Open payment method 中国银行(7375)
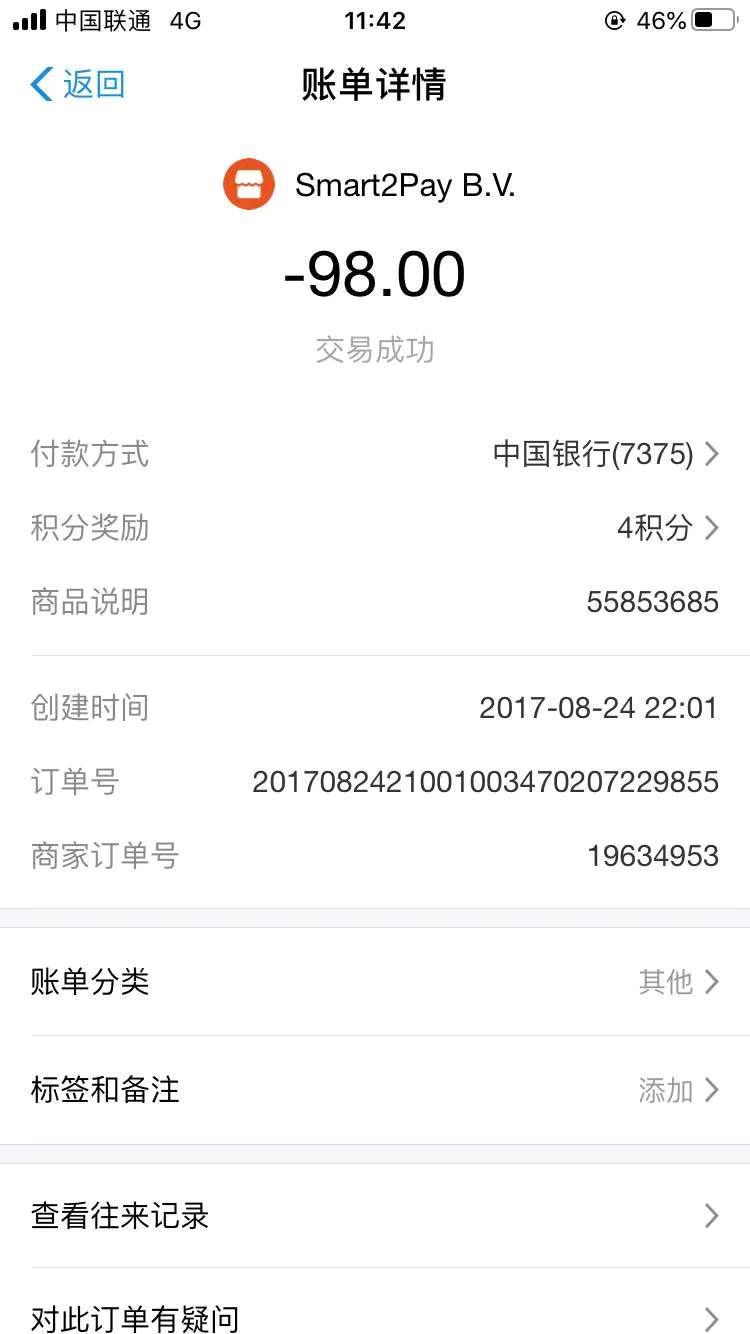 pos(375,455)
